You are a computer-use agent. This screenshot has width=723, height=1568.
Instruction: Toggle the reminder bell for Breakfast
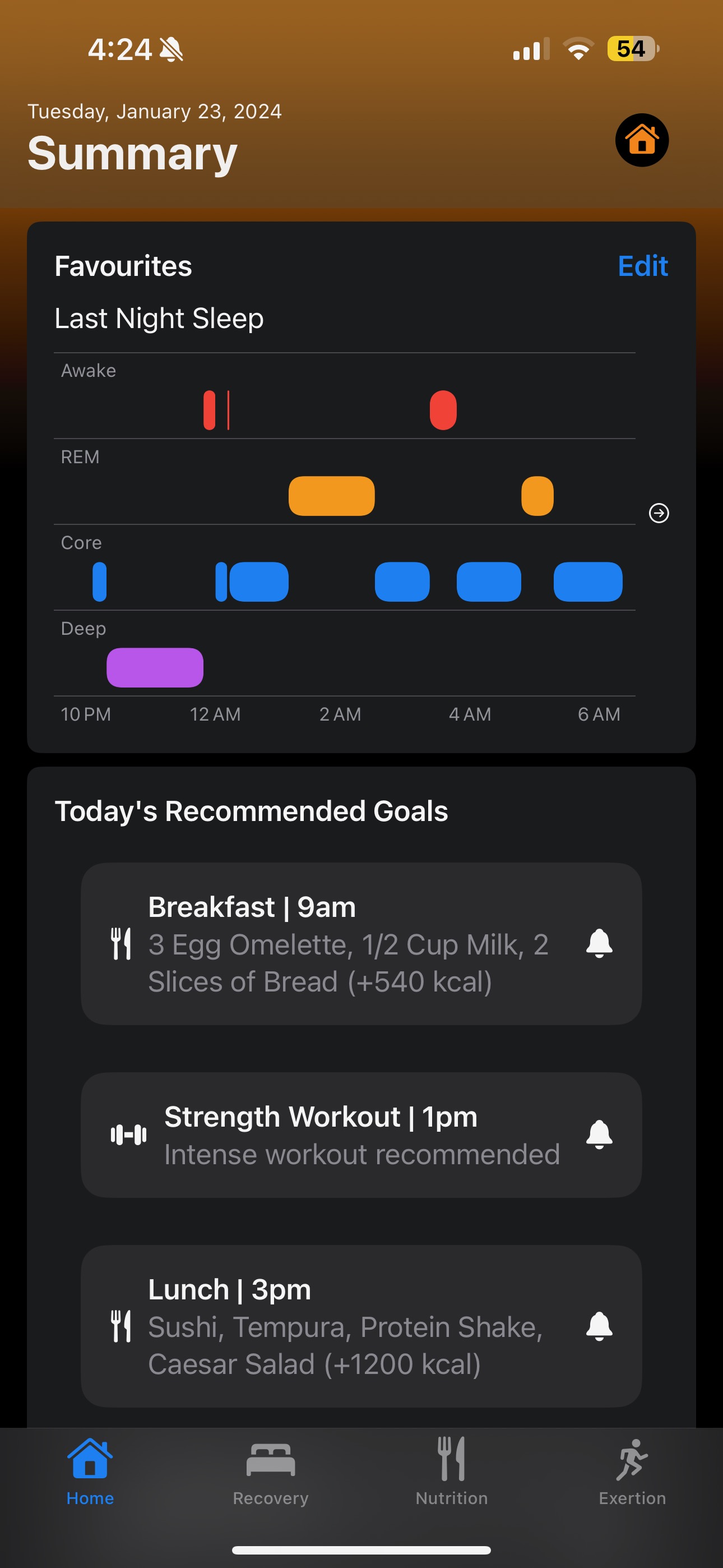pyautogui.click(x=599, y=943)
